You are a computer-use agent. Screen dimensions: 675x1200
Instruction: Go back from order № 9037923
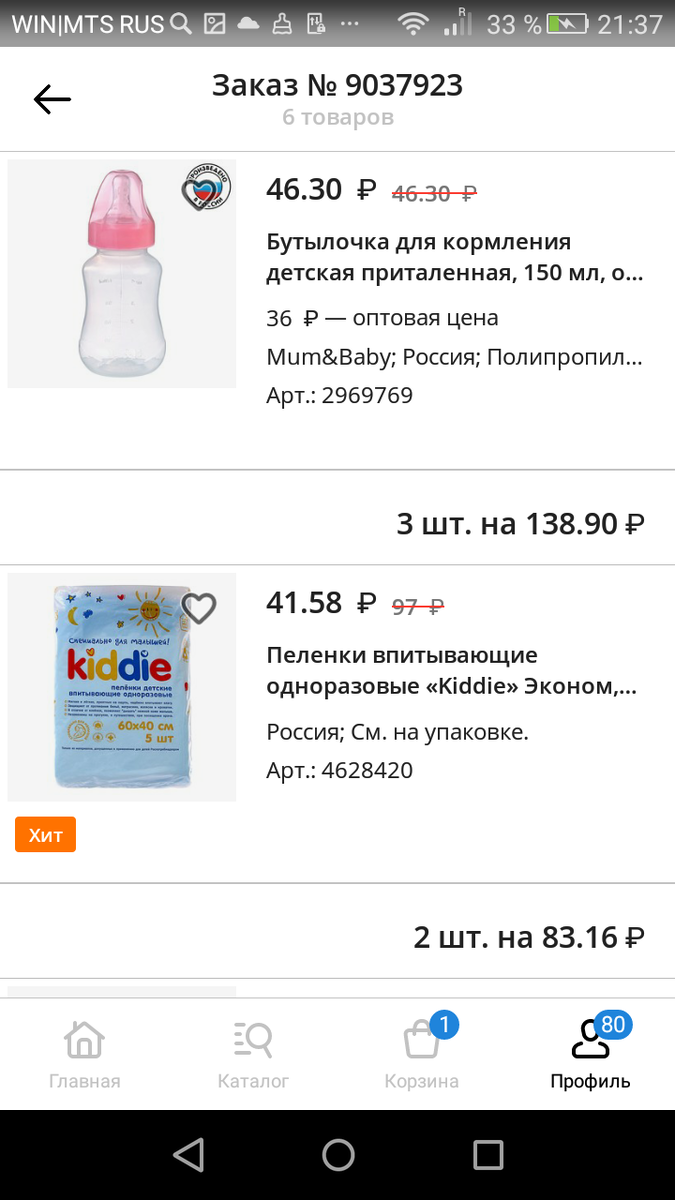tap(52, 99)
